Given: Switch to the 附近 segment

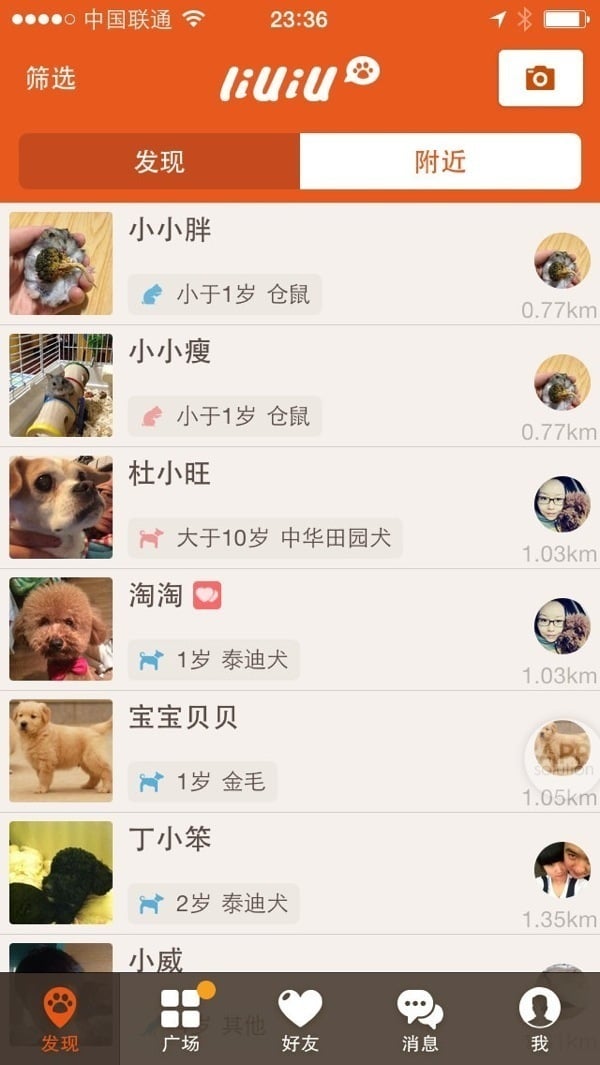Looking at the screenshot, I should [440, 162].
